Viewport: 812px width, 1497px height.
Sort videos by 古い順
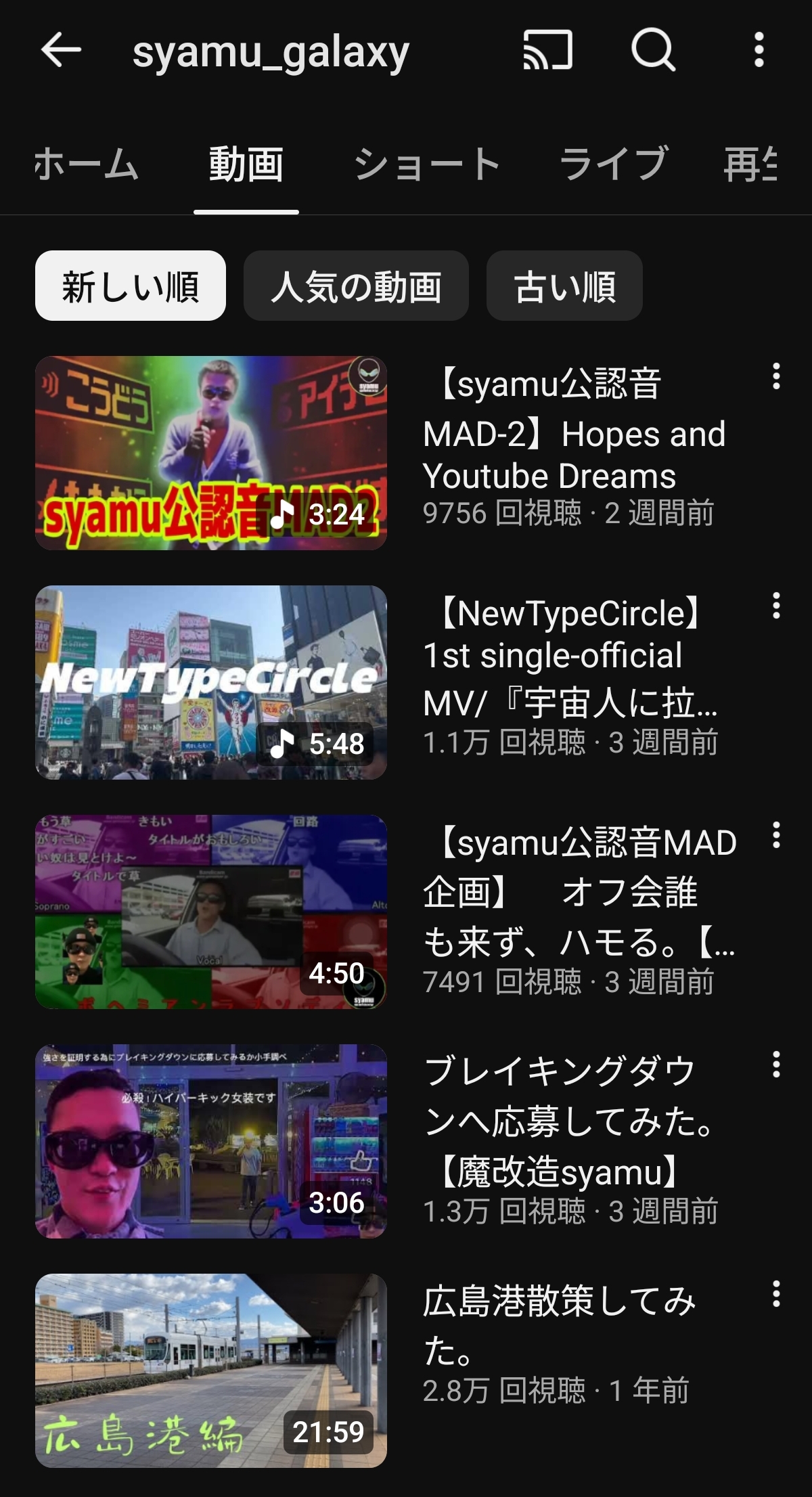coord(564,286)
